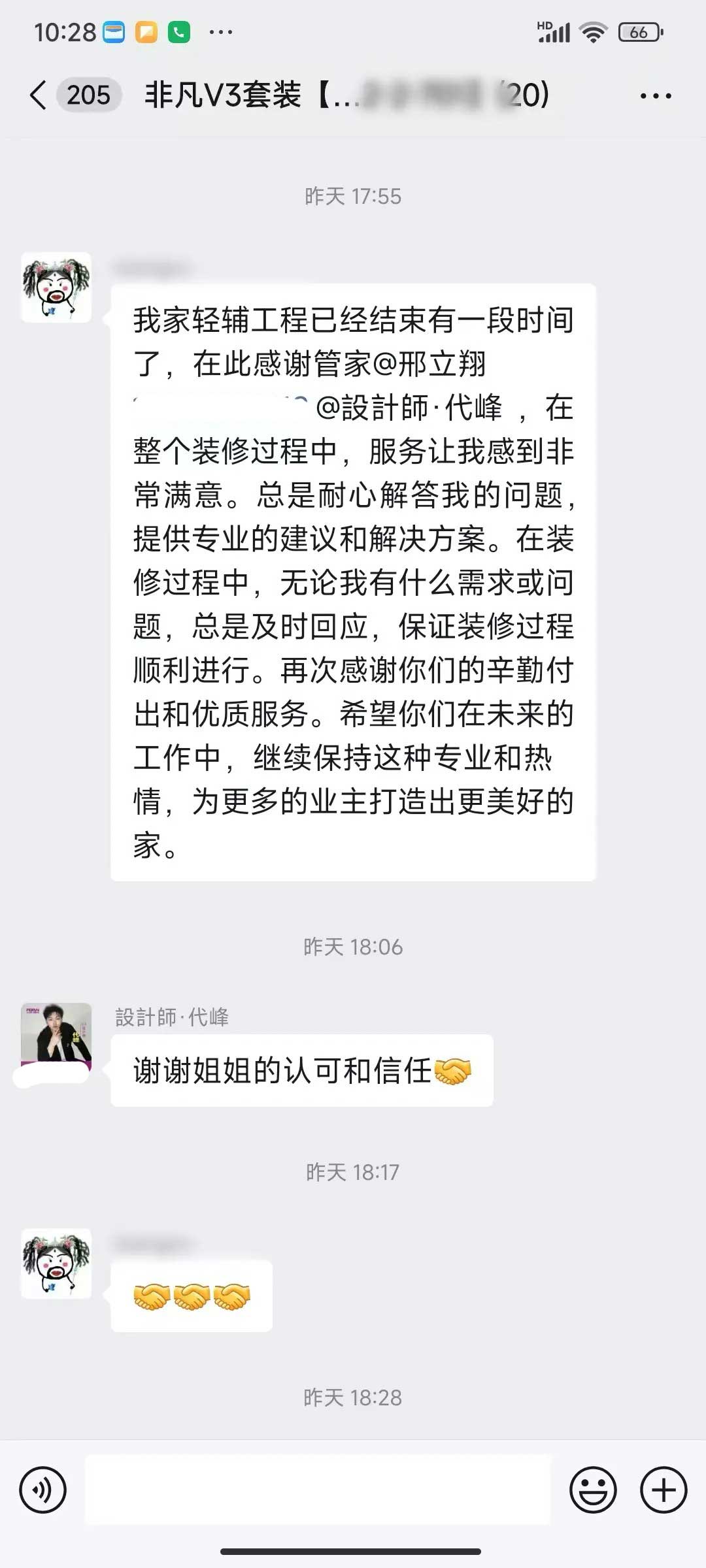Tap the @設計師·代峰 mention in the message

(x=409, y=408)
